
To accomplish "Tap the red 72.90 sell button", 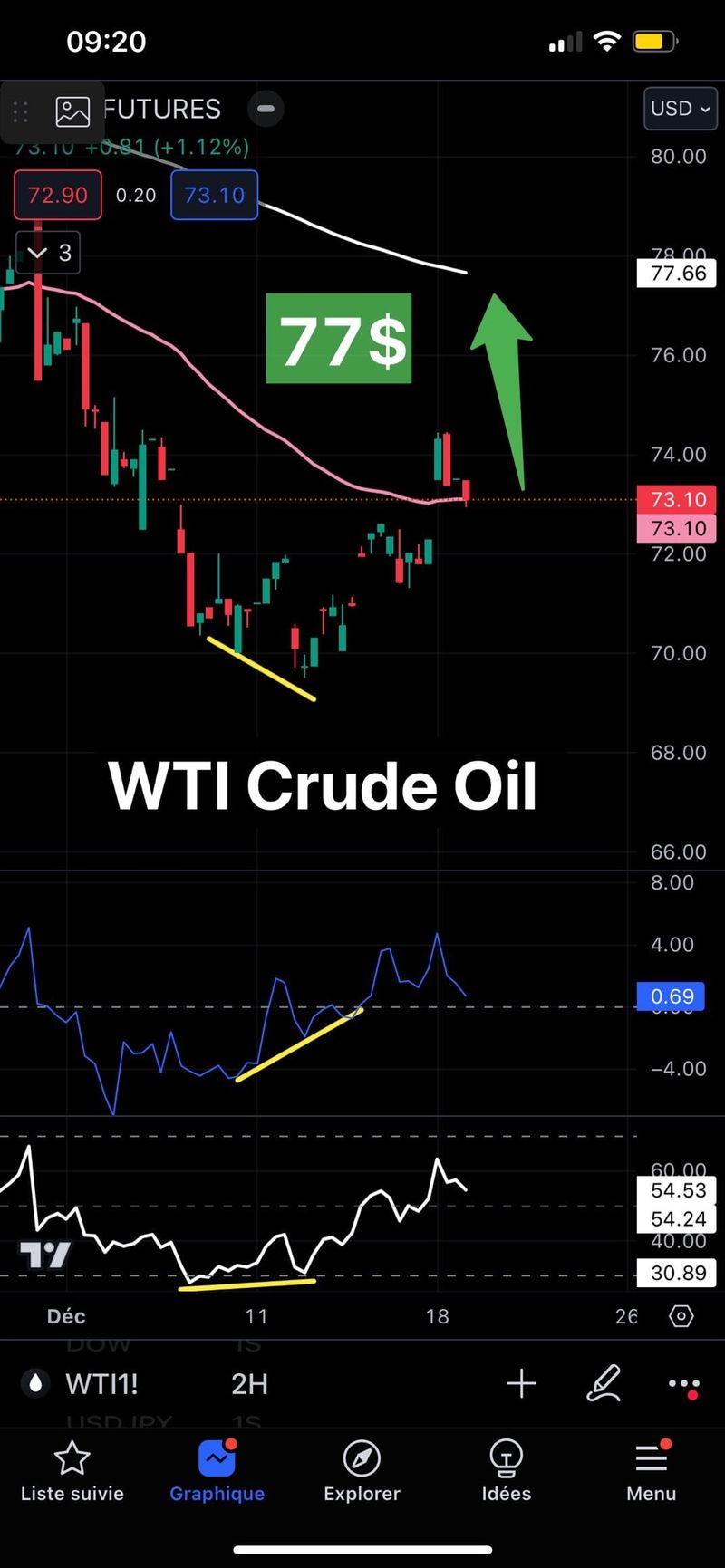I will click(x=57, y=195).
